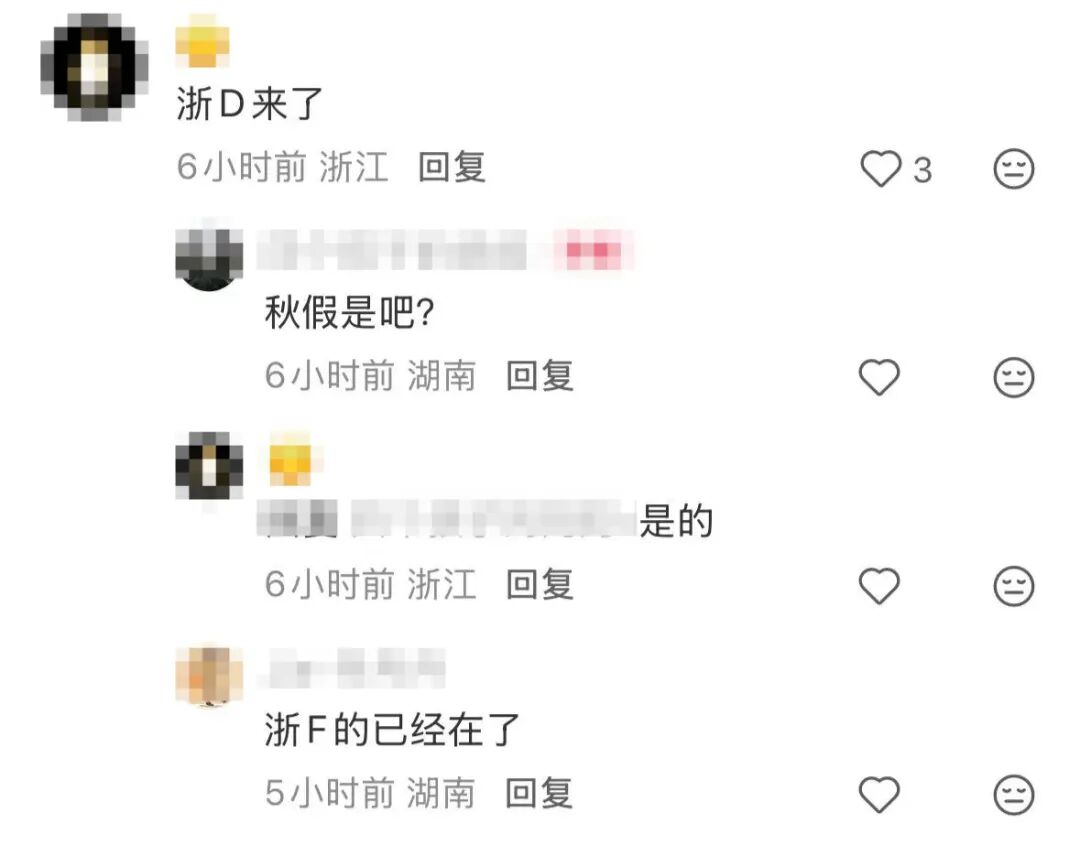The image size is (1080, 845).
Task: Dislike the comment "浙D来了"
Action: 1013,169
